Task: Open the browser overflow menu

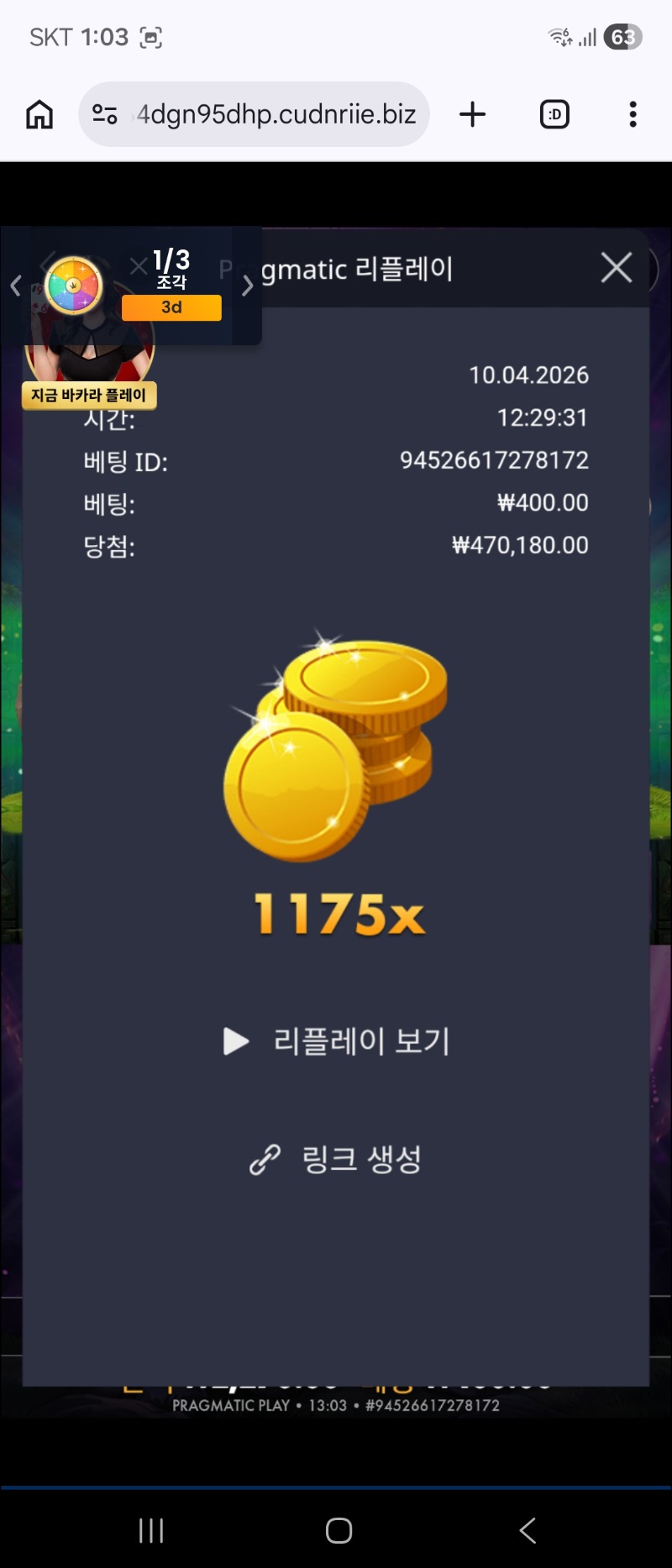Action: pos(633,114)
